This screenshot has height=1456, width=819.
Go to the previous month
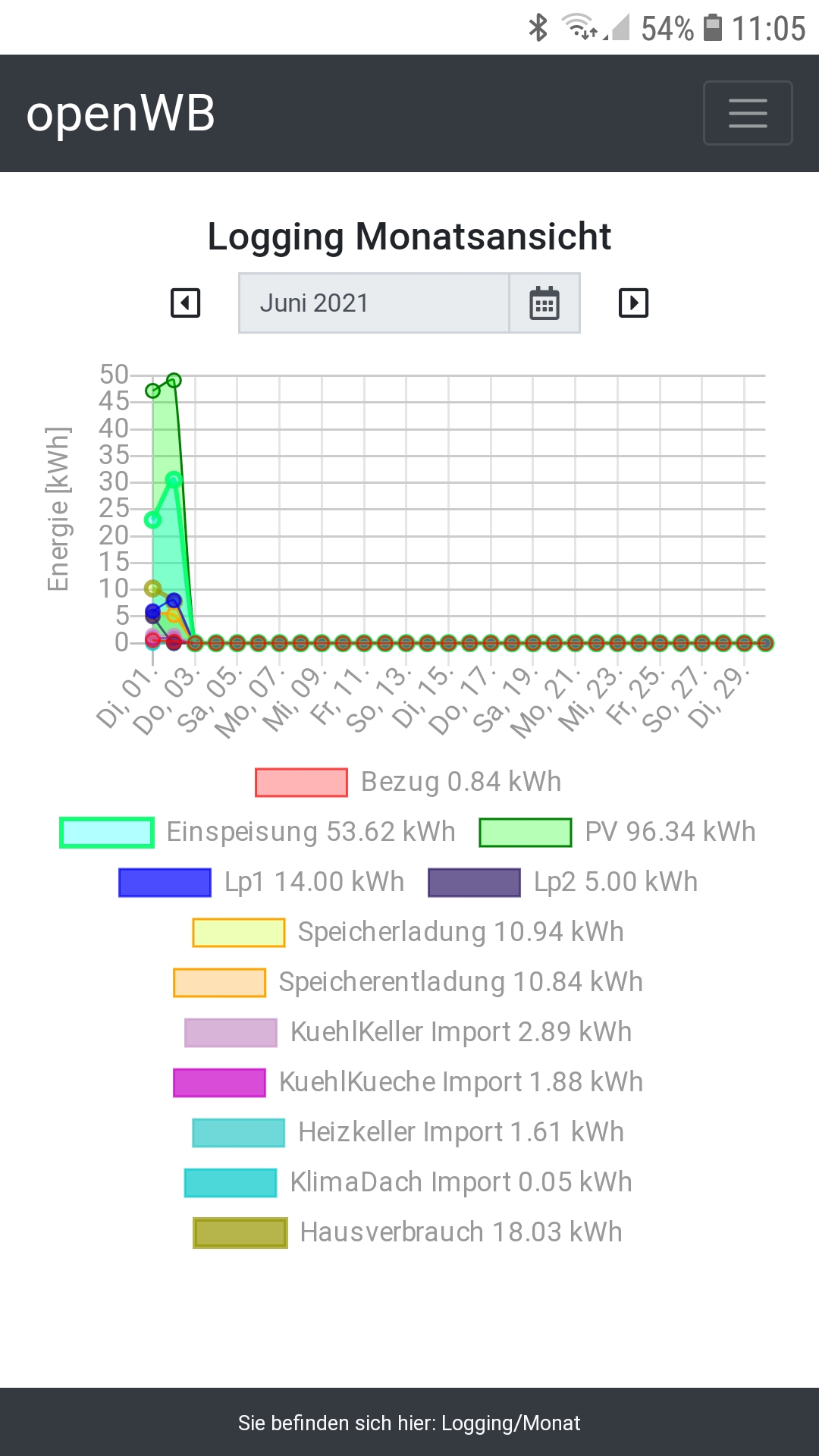186,303
